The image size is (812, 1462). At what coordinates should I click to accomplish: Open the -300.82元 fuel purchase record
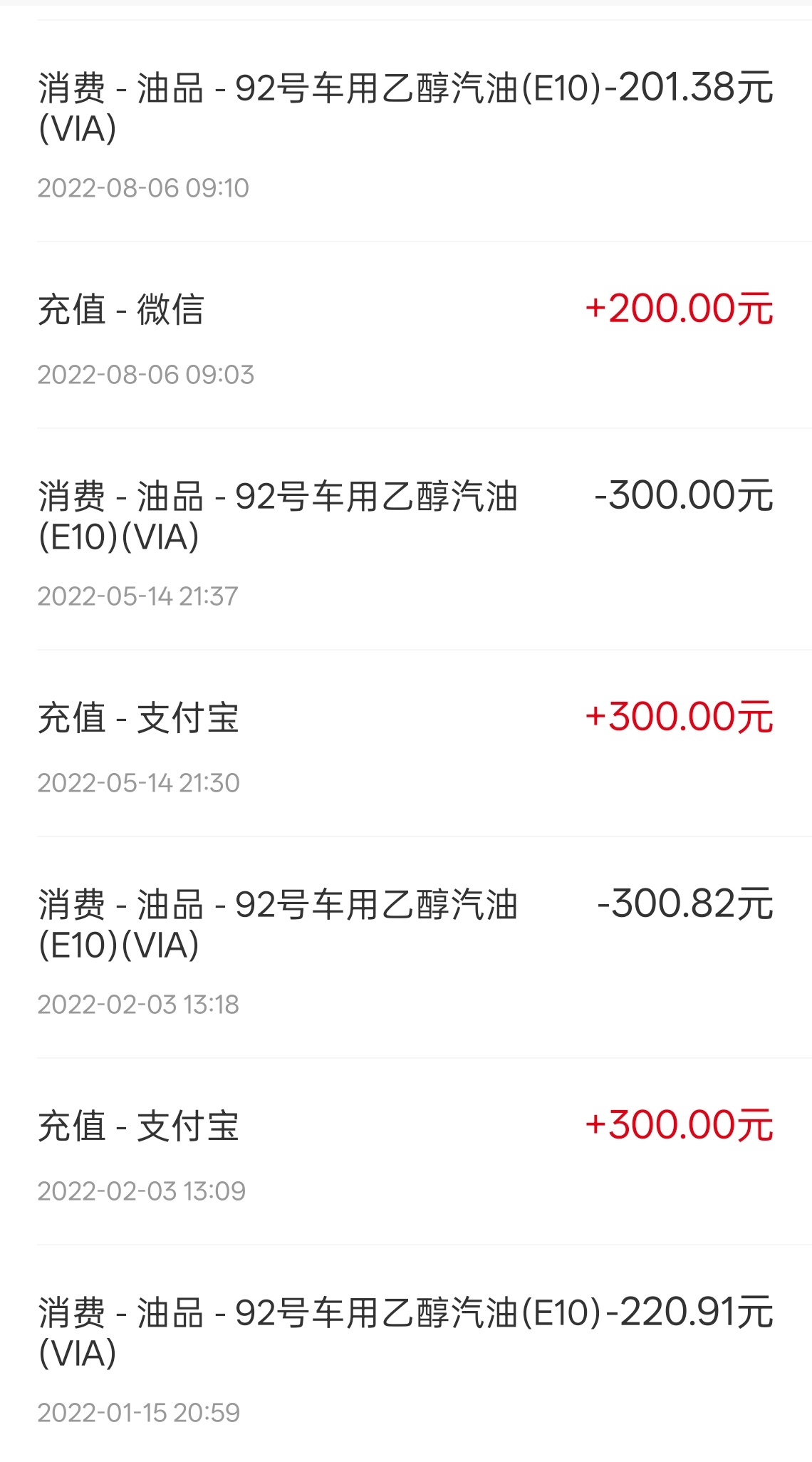click(406, 948)
